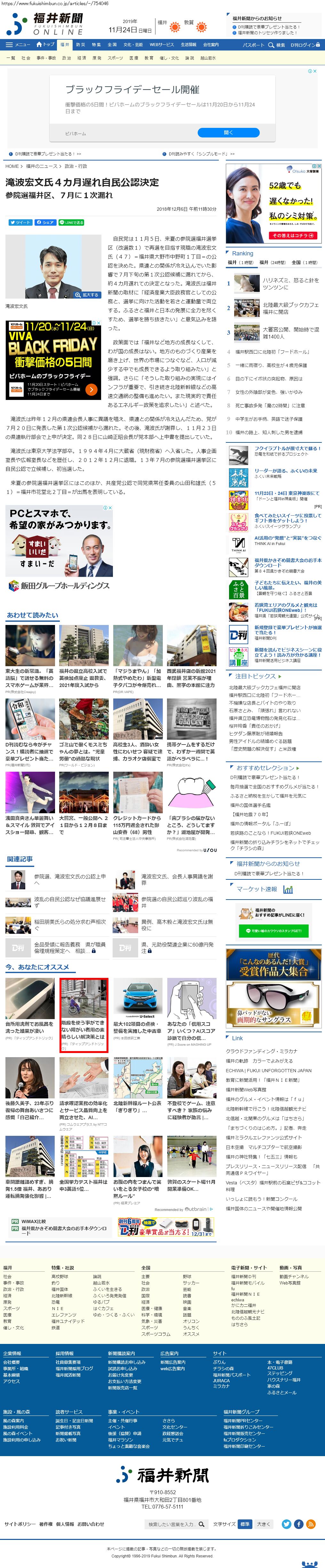Image resolution: width=325 pixels, height=1568 pixels.
Task: Enlarge the photo with 拡大する
Action: pos(88,295)
